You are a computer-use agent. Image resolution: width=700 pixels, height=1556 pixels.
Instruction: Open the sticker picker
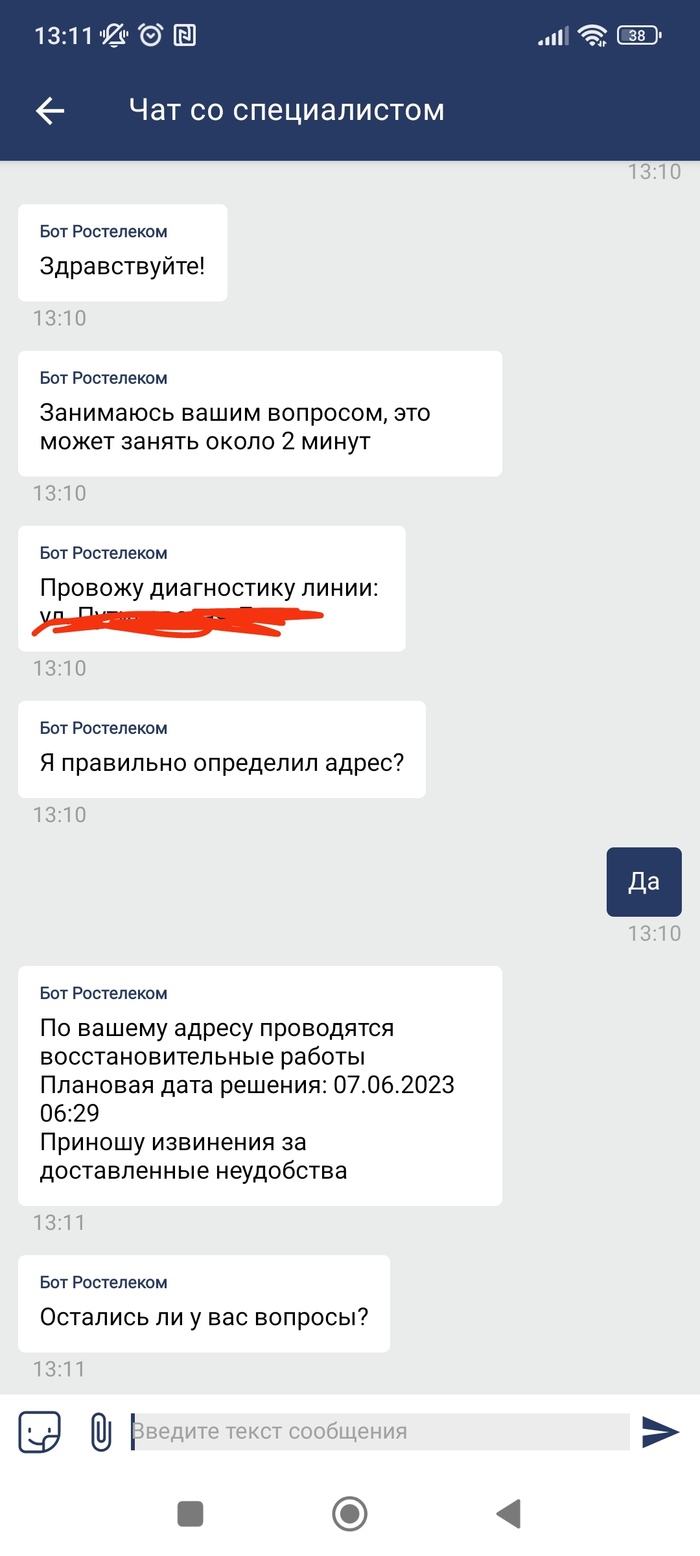point(40,1432)
